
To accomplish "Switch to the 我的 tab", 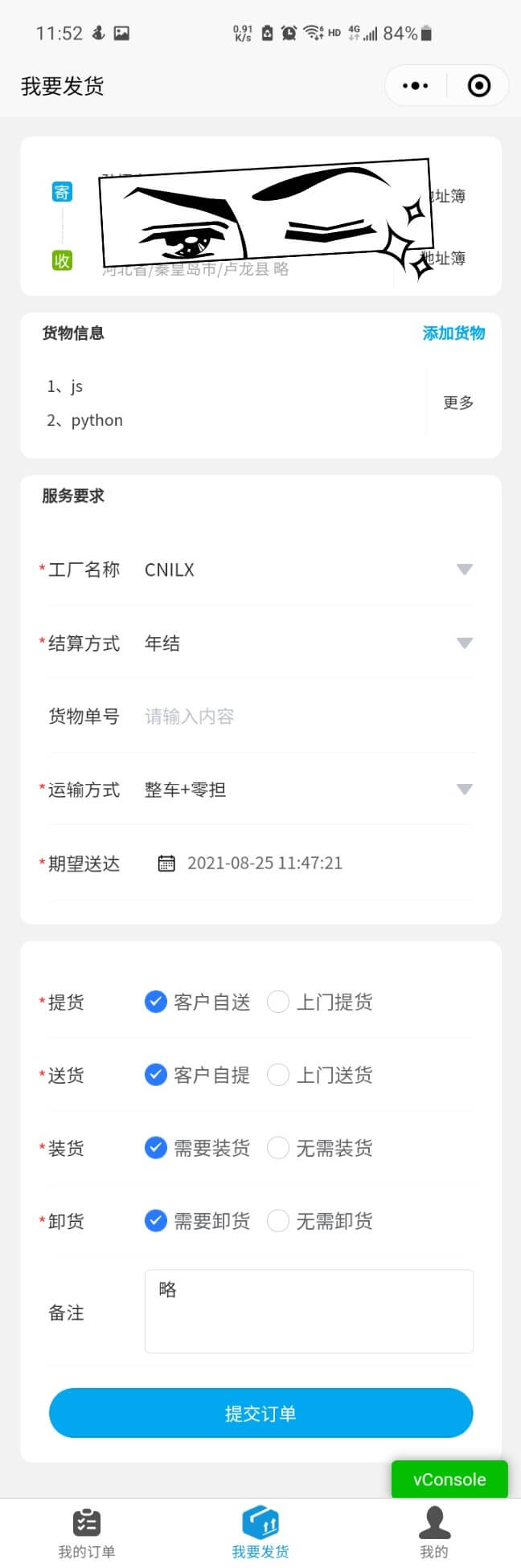I will (434, 1533).
